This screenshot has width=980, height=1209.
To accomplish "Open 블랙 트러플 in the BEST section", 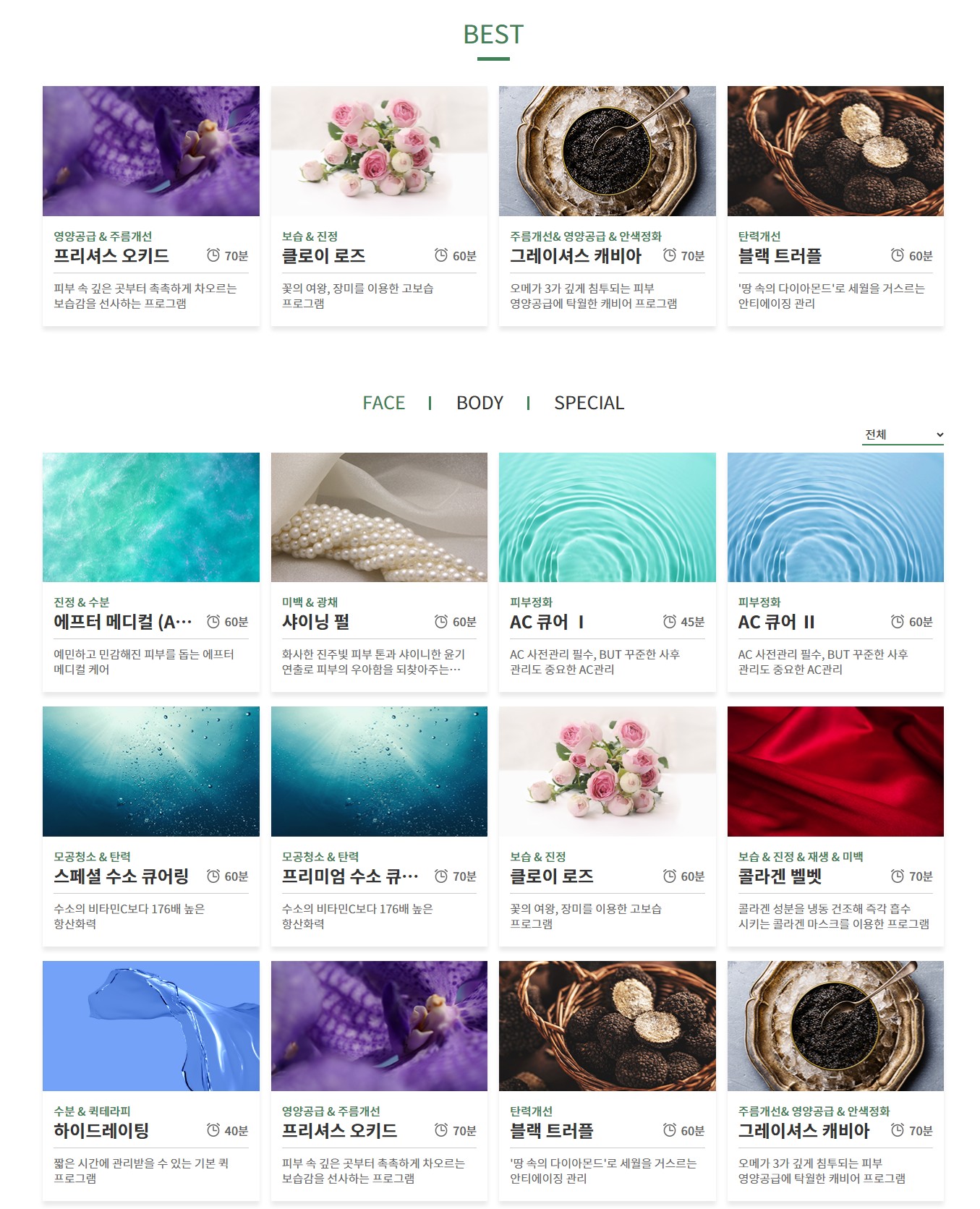I will click(x=835, y=205).
